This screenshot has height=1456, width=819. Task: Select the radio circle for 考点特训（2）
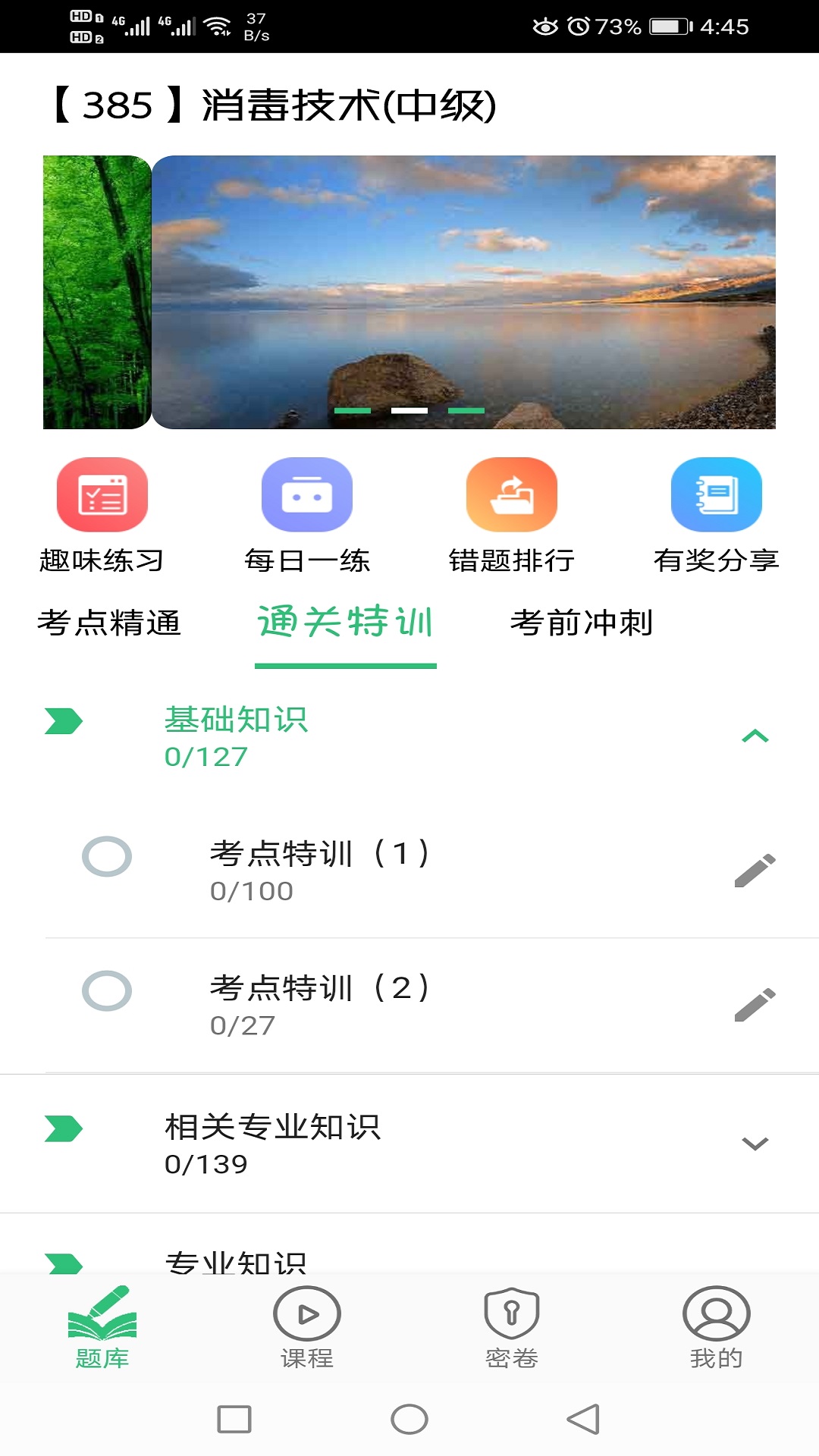pos(107,991)
